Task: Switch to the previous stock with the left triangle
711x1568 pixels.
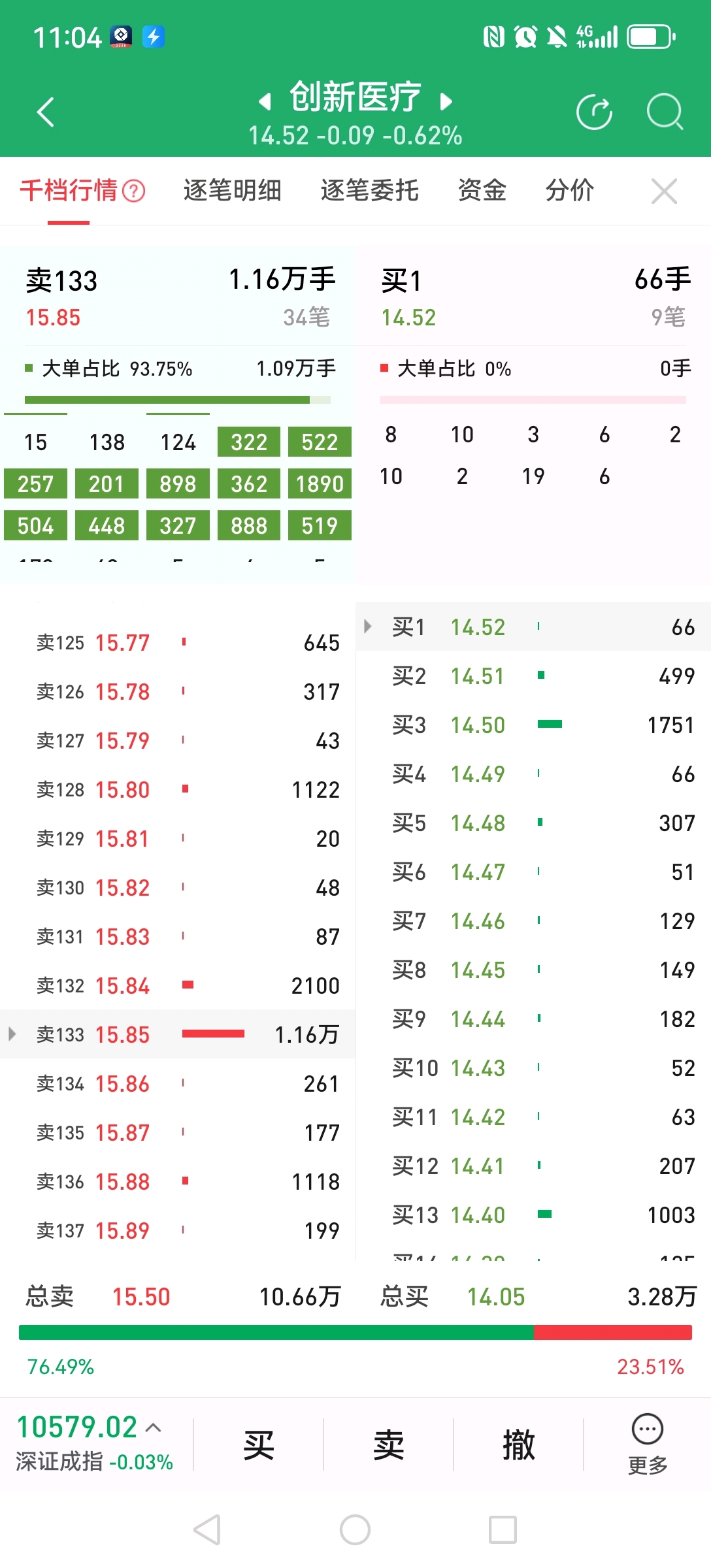Action: (265, 101)
